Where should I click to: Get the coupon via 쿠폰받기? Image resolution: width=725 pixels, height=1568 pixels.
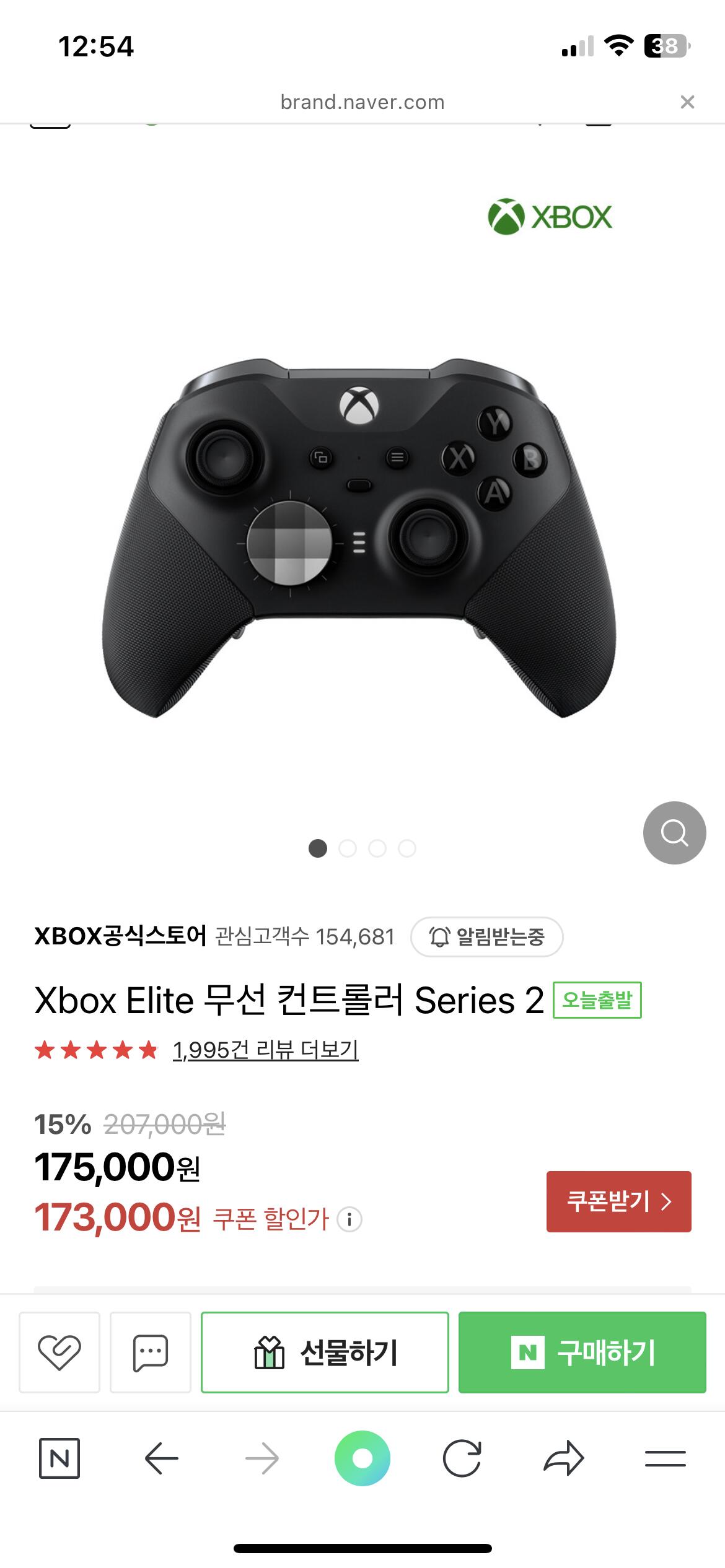pos(618,1201)
